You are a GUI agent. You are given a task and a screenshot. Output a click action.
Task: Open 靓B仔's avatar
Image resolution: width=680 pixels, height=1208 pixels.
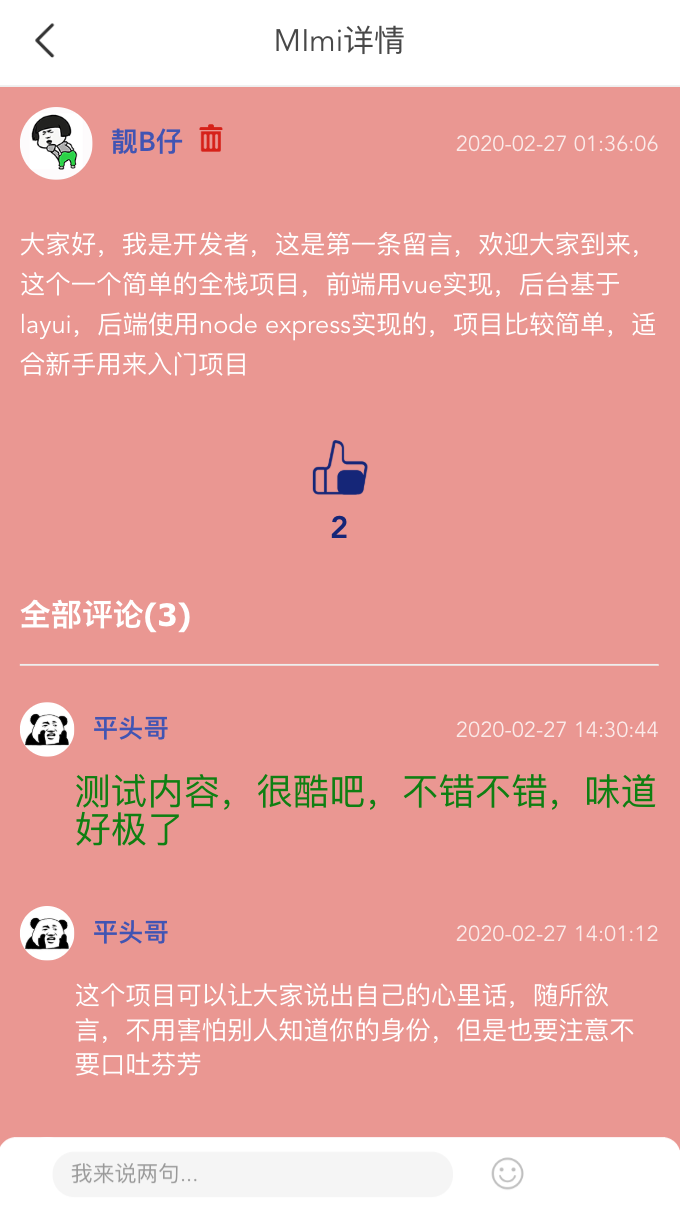(56, 143)
